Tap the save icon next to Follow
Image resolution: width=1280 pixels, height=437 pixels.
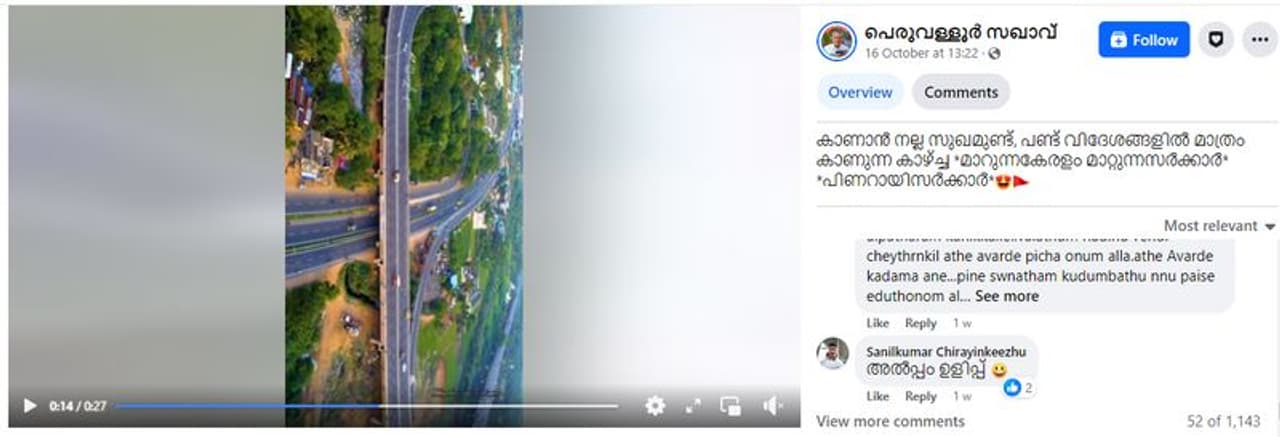[1216, 40]
